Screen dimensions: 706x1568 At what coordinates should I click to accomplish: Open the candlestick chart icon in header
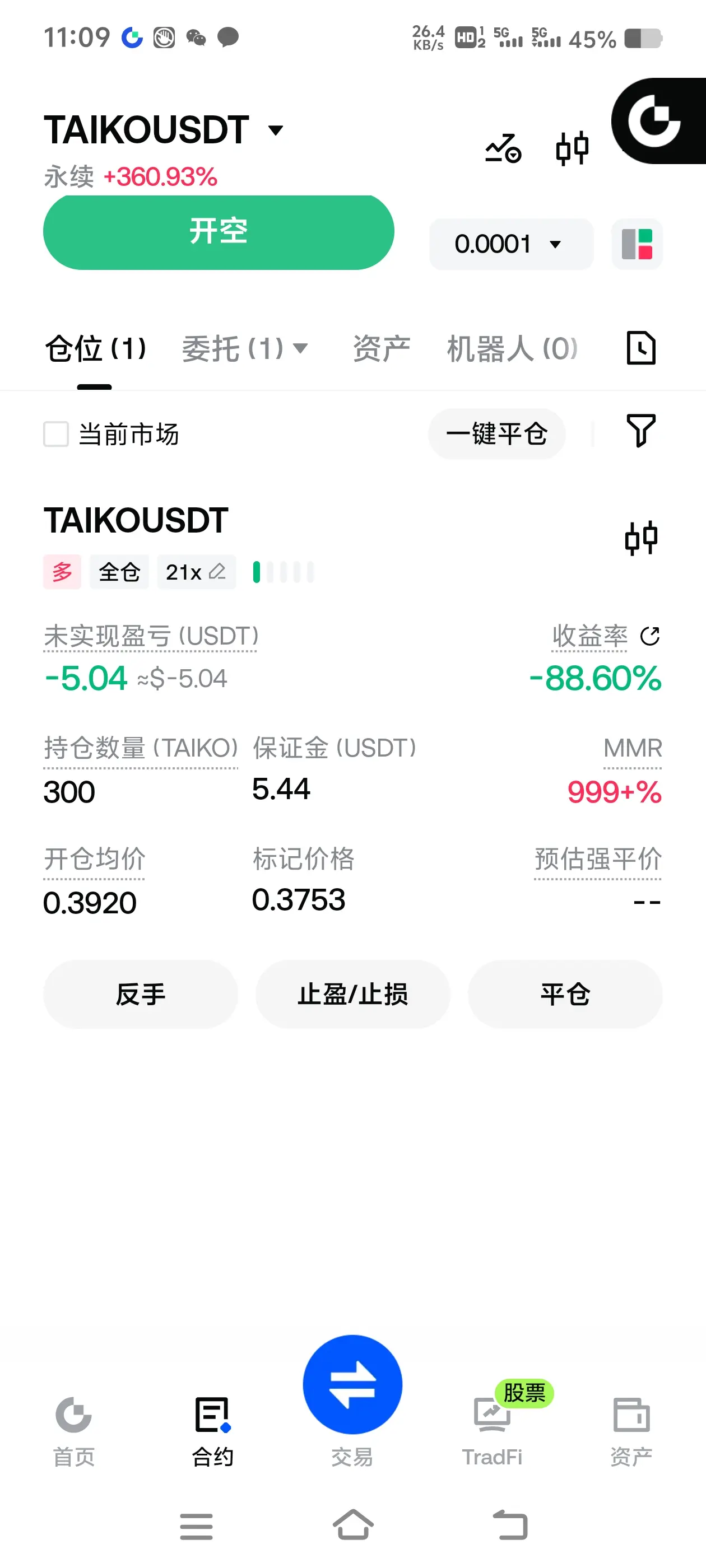[x=573, y=148]
